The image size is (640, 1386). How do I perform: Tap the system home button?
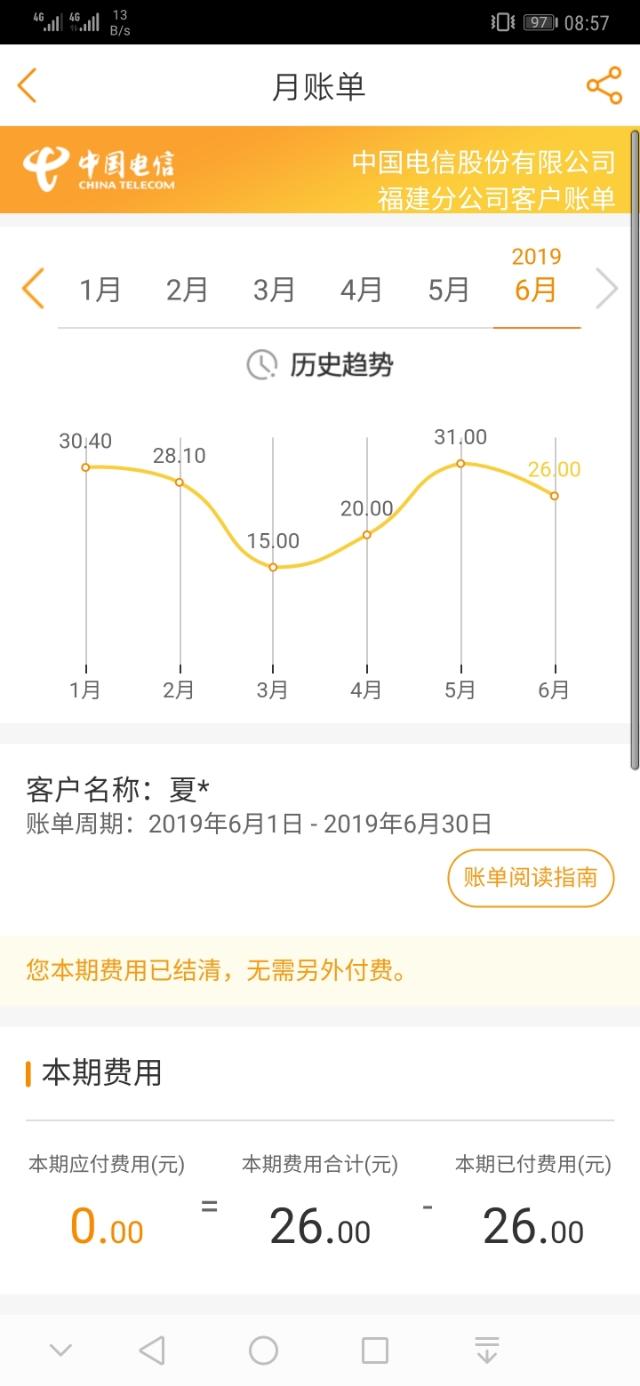pos(263,1351)
